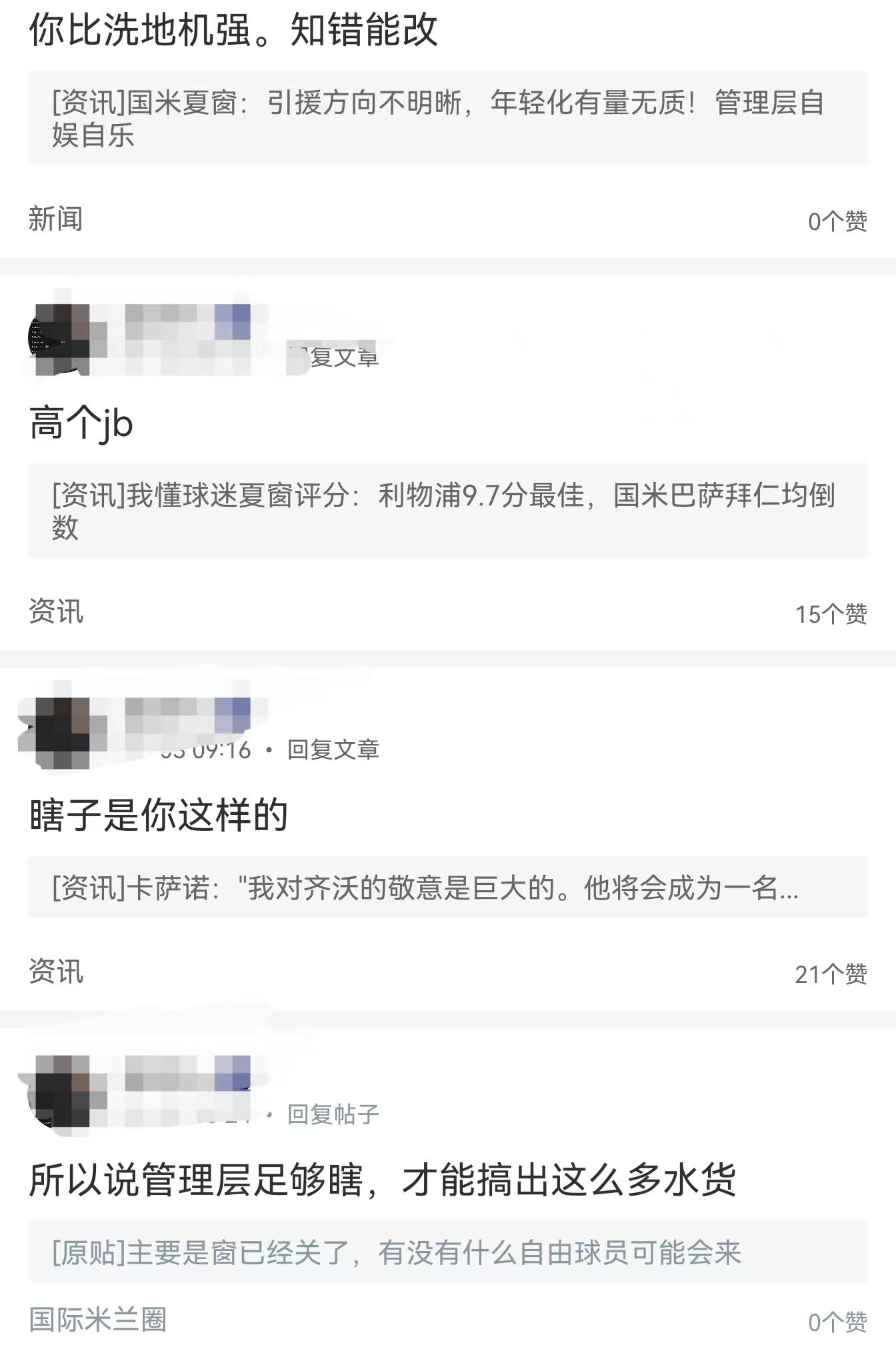Open the quoted article about 国米夏窗 引援方向不明晰
This screenshot has height=1355, width=896.
tap(447, 118)
